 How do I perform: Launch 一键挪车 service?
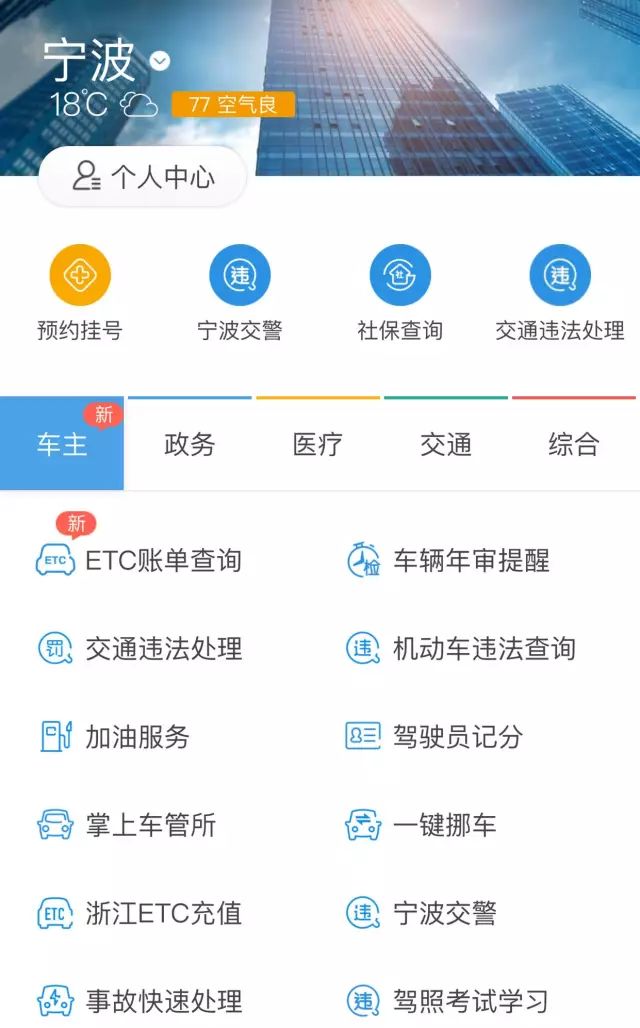421,825
